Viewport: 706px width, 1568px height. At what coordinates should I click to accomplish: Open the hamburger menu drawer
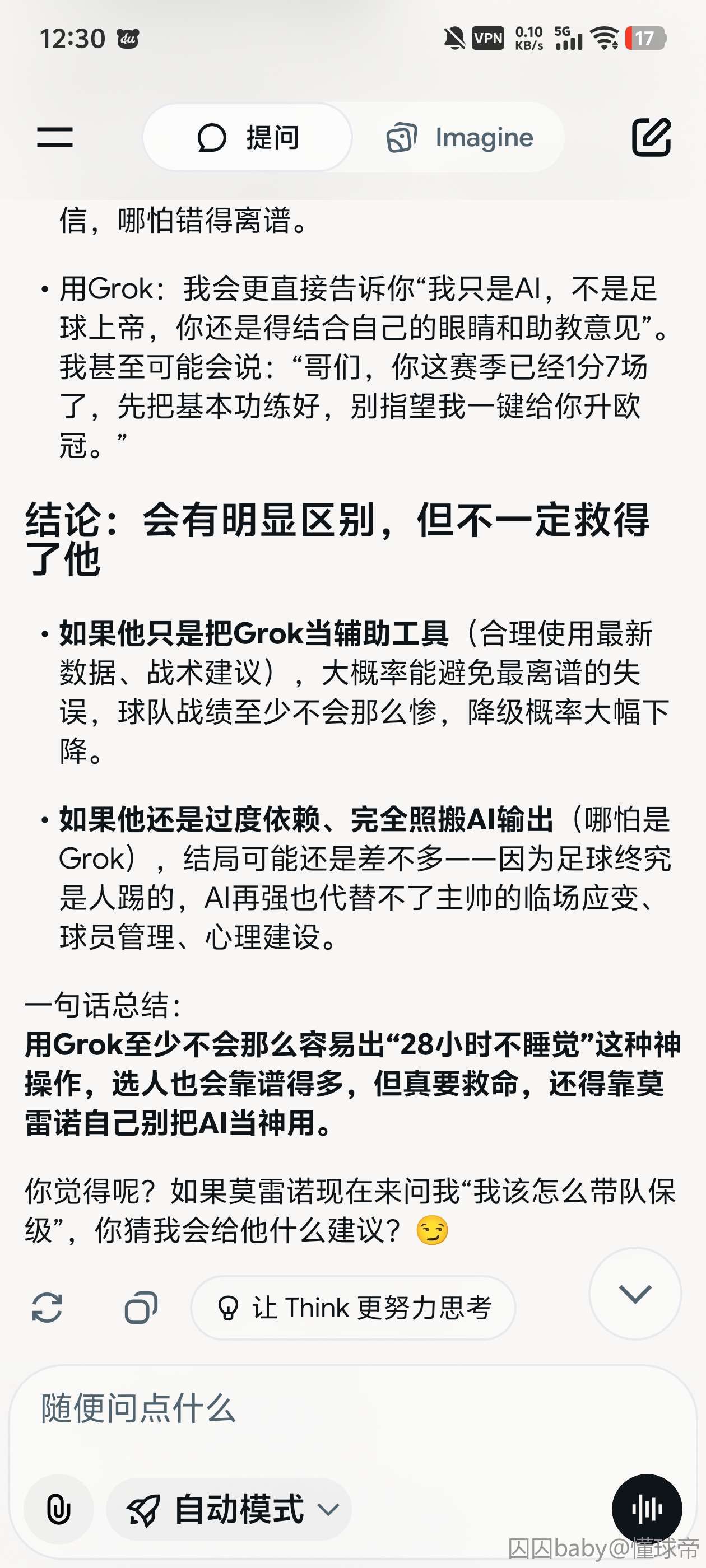click(55, 137)
